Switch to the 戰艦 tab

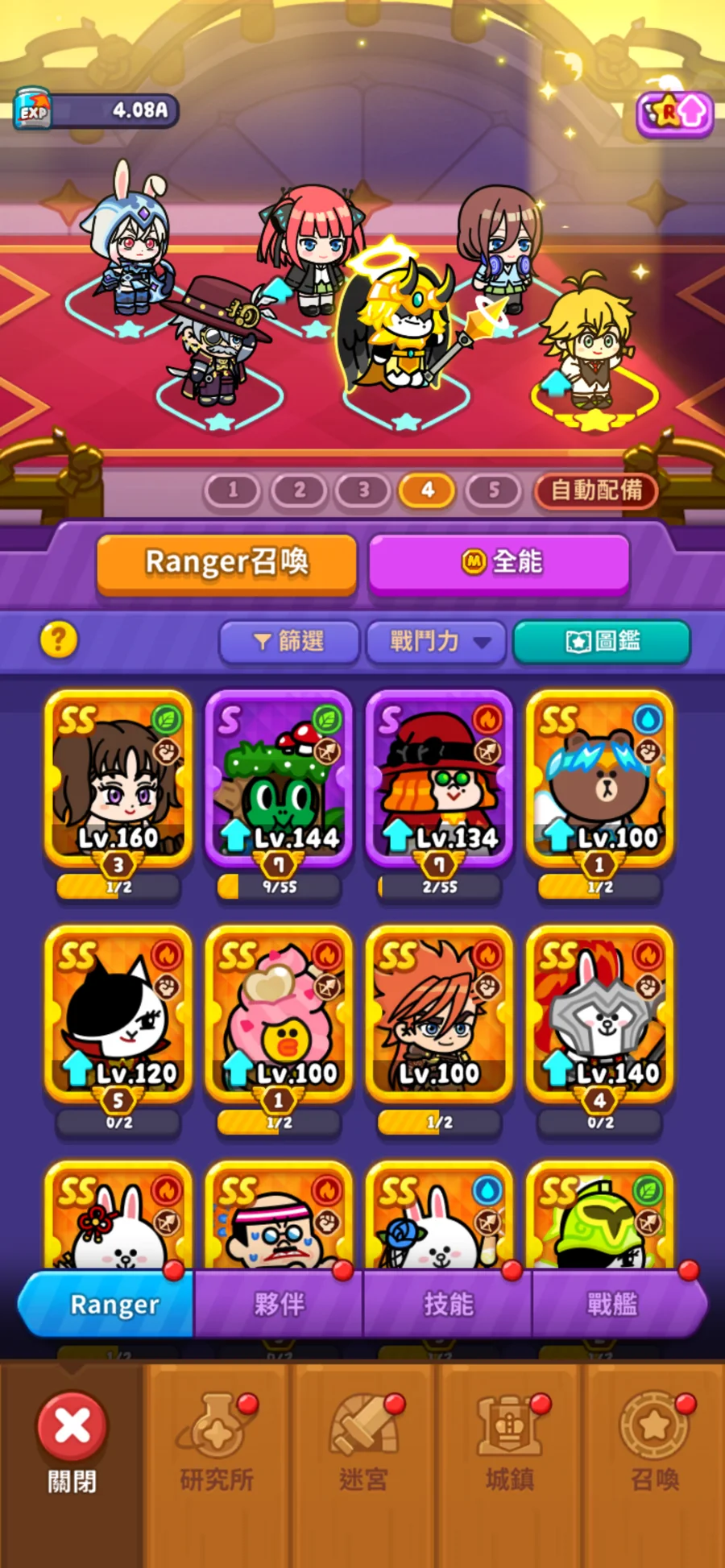tap(612, 1304)
